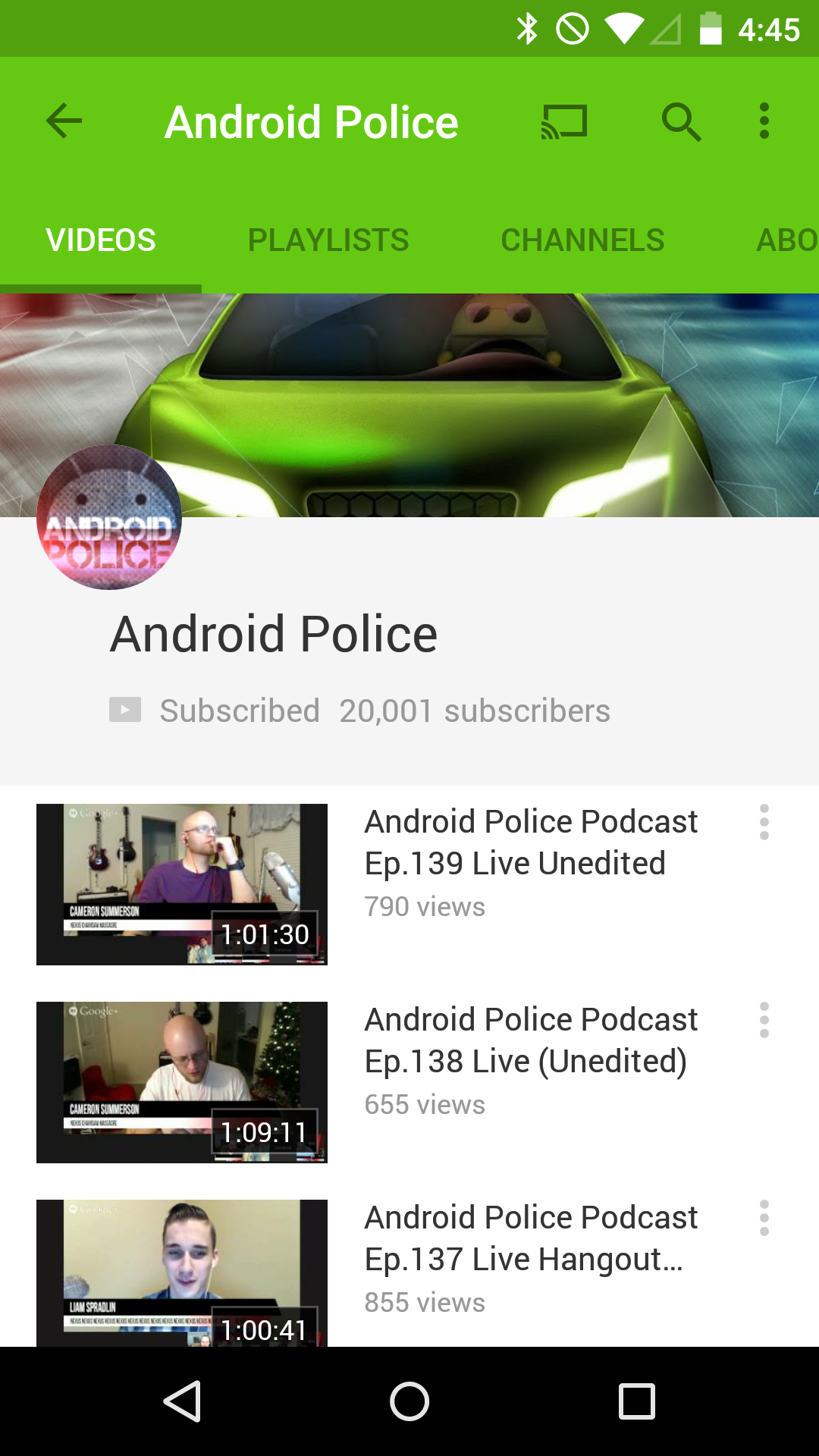Open options for Podcast Ep.138 video
819x1456 pixels.
click(x=764, y=1020)
